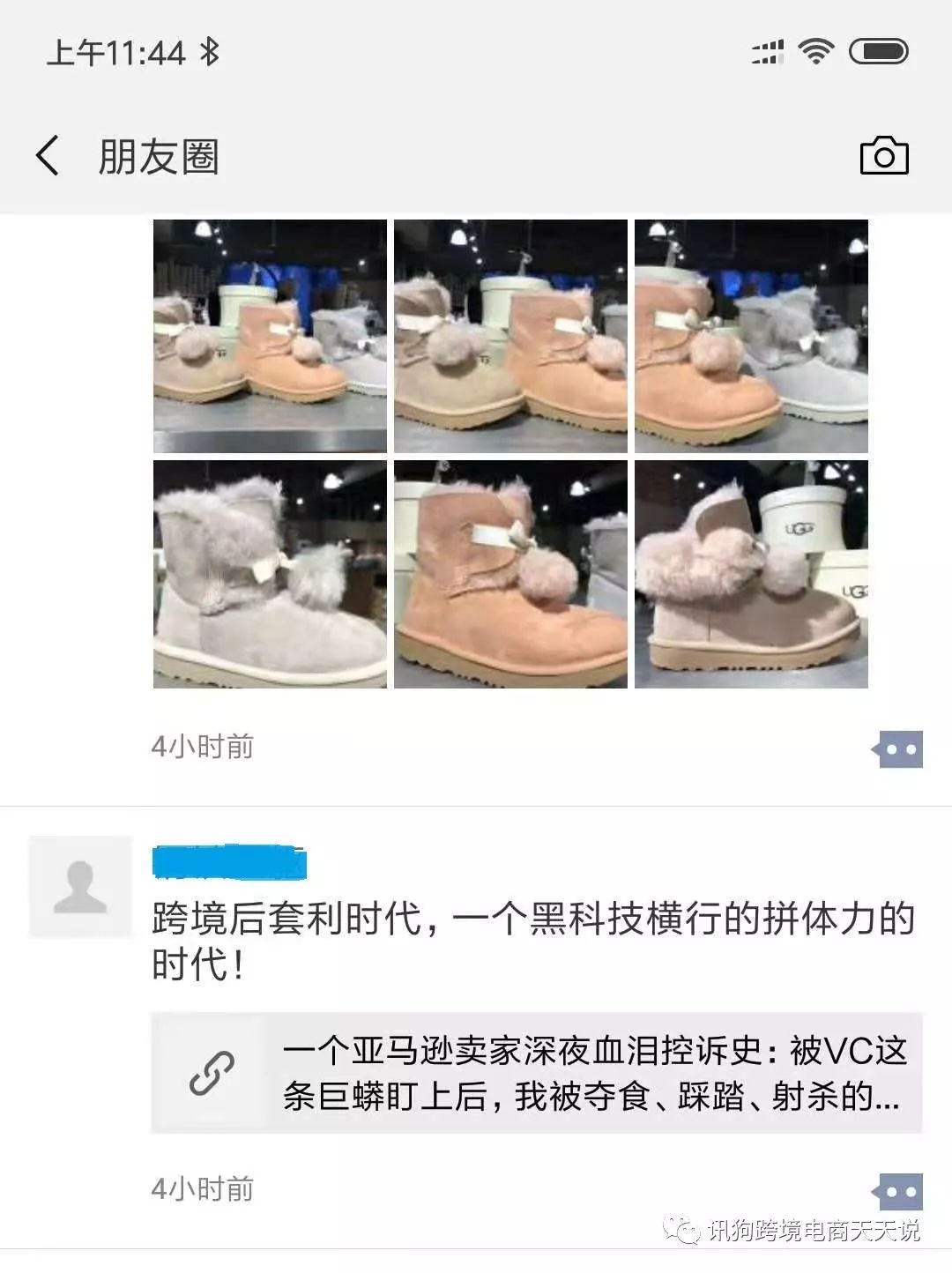This screenshot has width=952, height=1273.
Task: Go back from the 朋友圈 Moments page
Action: pyautogui.click(x=48, y=157)
